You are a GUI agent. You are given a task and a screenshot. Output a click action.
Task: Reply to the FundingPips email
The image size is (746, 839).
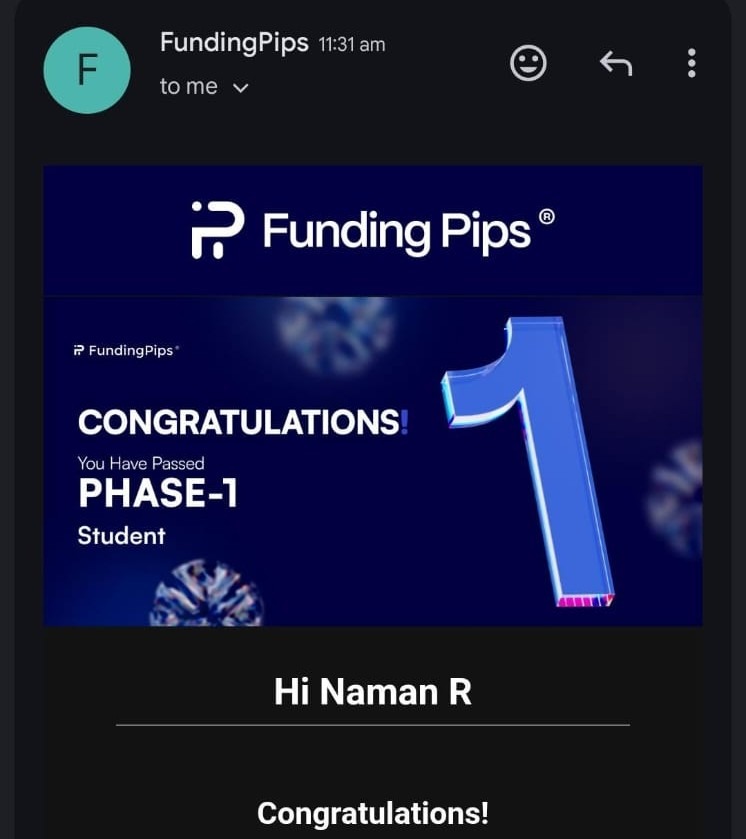click(x=615, y=64)
